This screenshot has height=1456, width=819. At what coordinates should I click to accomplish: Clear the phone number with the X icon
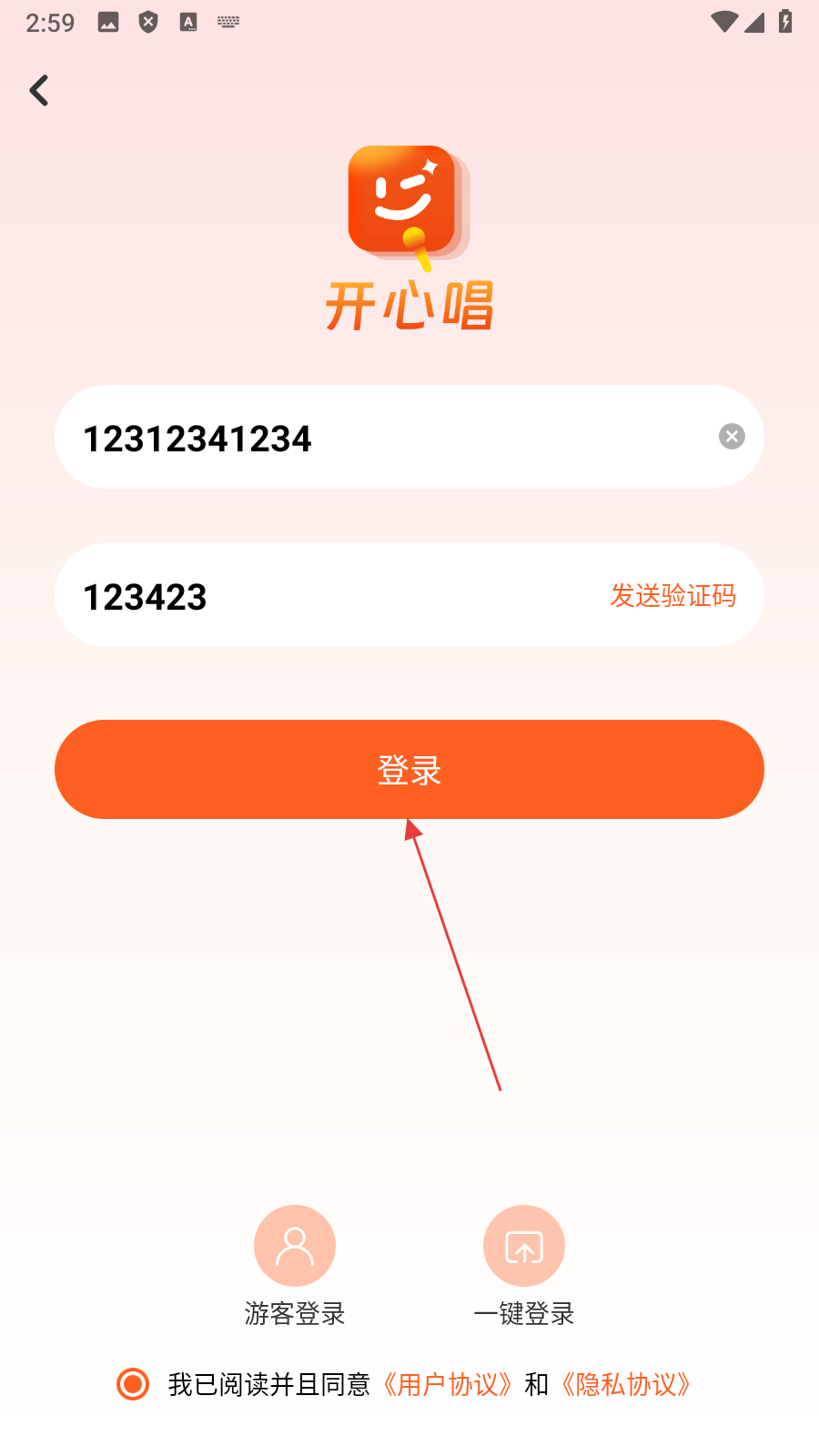coord(732,437)
